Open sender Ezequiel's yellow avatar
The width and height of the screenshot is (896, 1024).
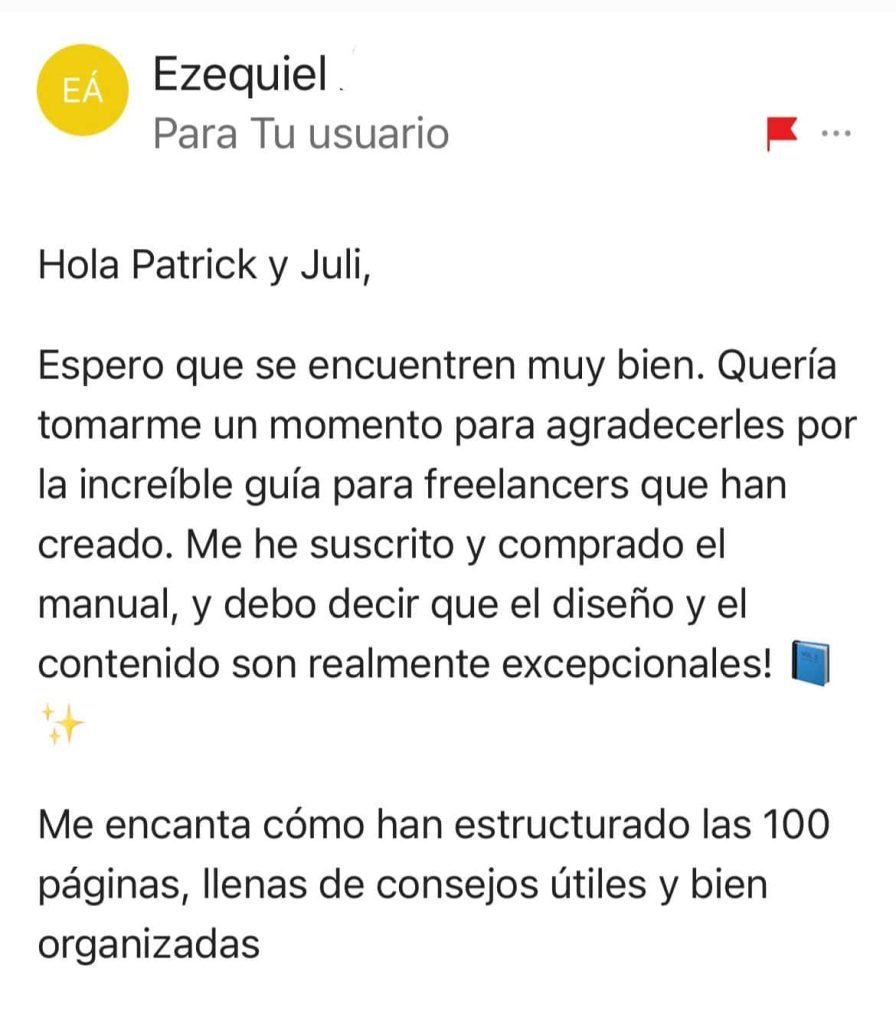coord(83,92)
